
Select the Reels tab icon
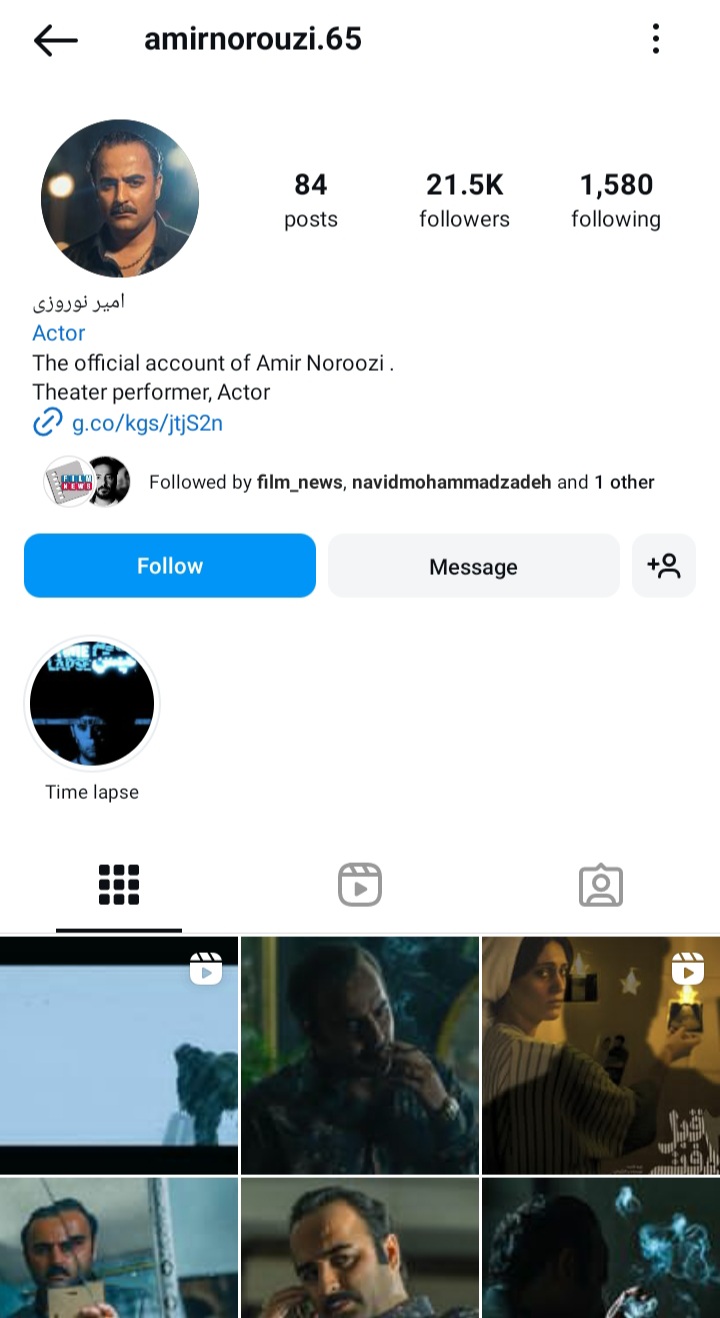359,884
